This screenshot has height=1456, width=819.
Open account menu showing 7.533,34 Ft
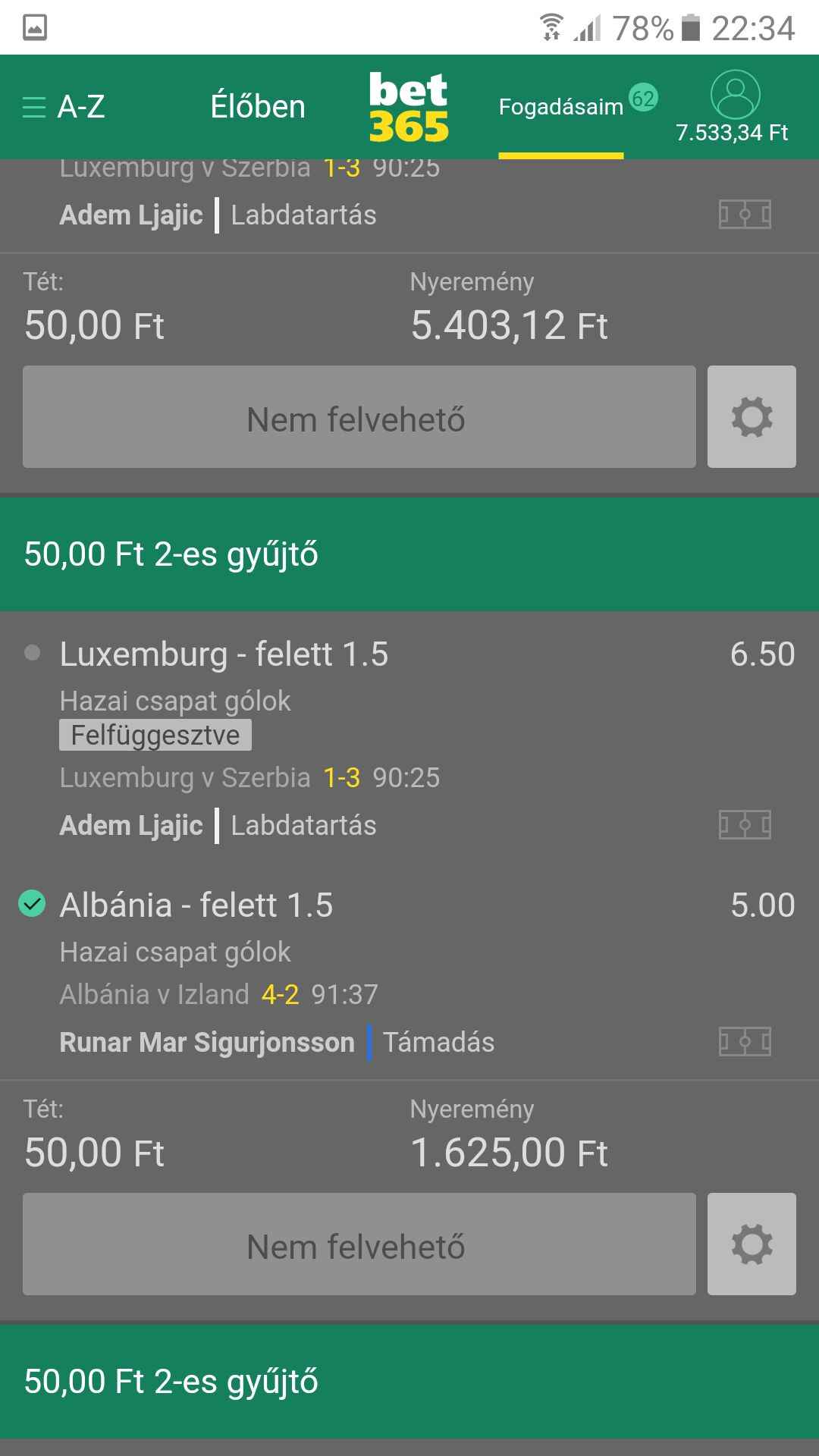(x=733, y=107)
